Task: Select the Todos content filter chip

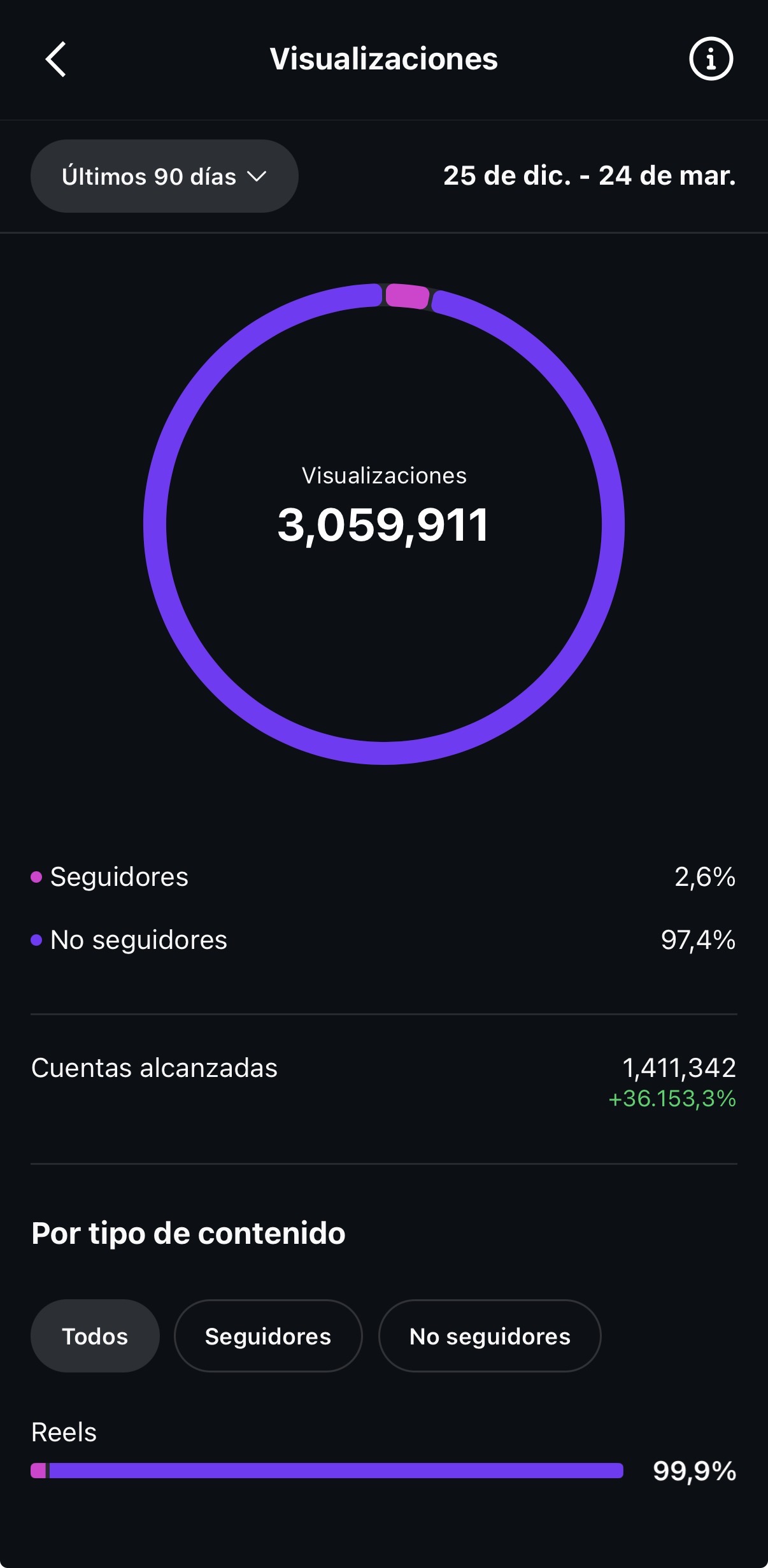Action: [94, 1337]
